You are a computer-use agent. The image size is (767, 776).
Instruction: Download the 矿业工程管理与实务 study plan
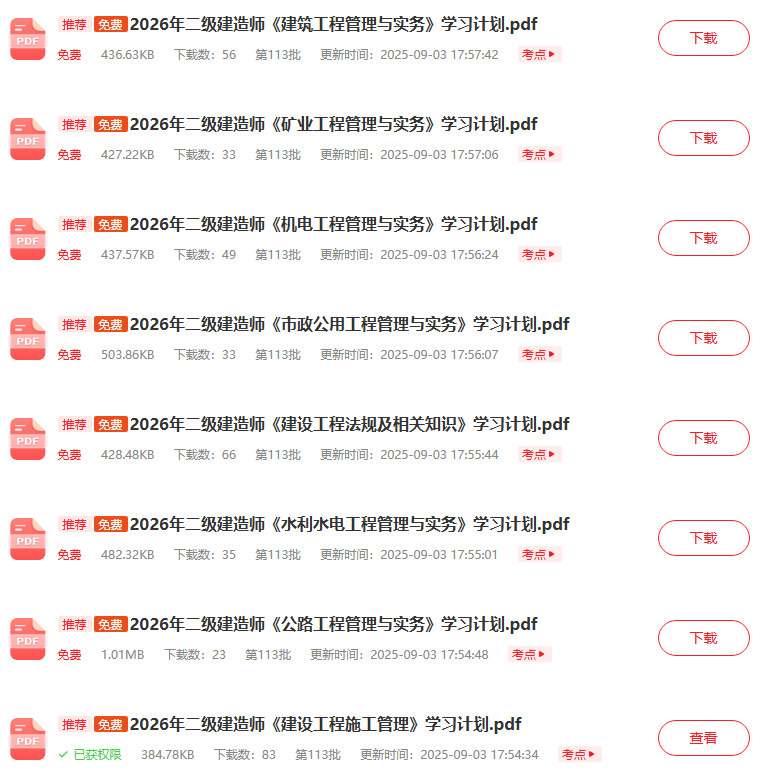pyautogui.click(x=703, y=138)
